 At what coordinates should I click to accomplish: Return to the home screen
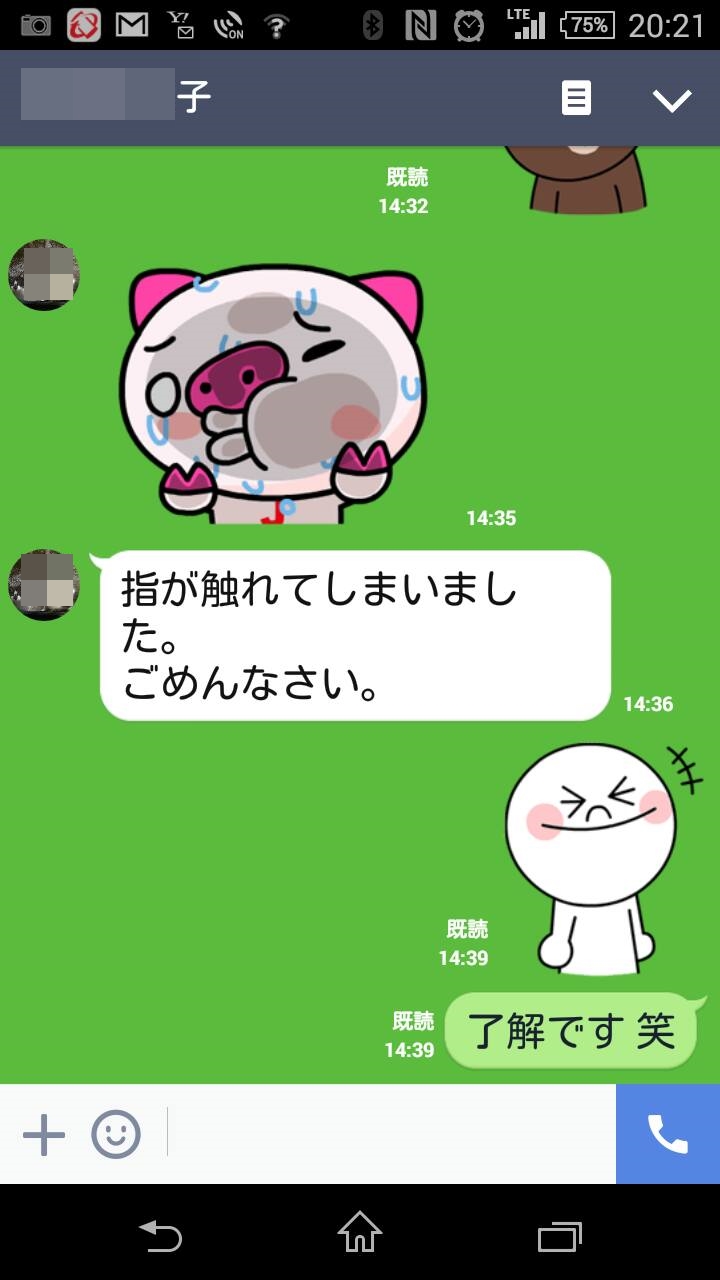[360, 1232]
